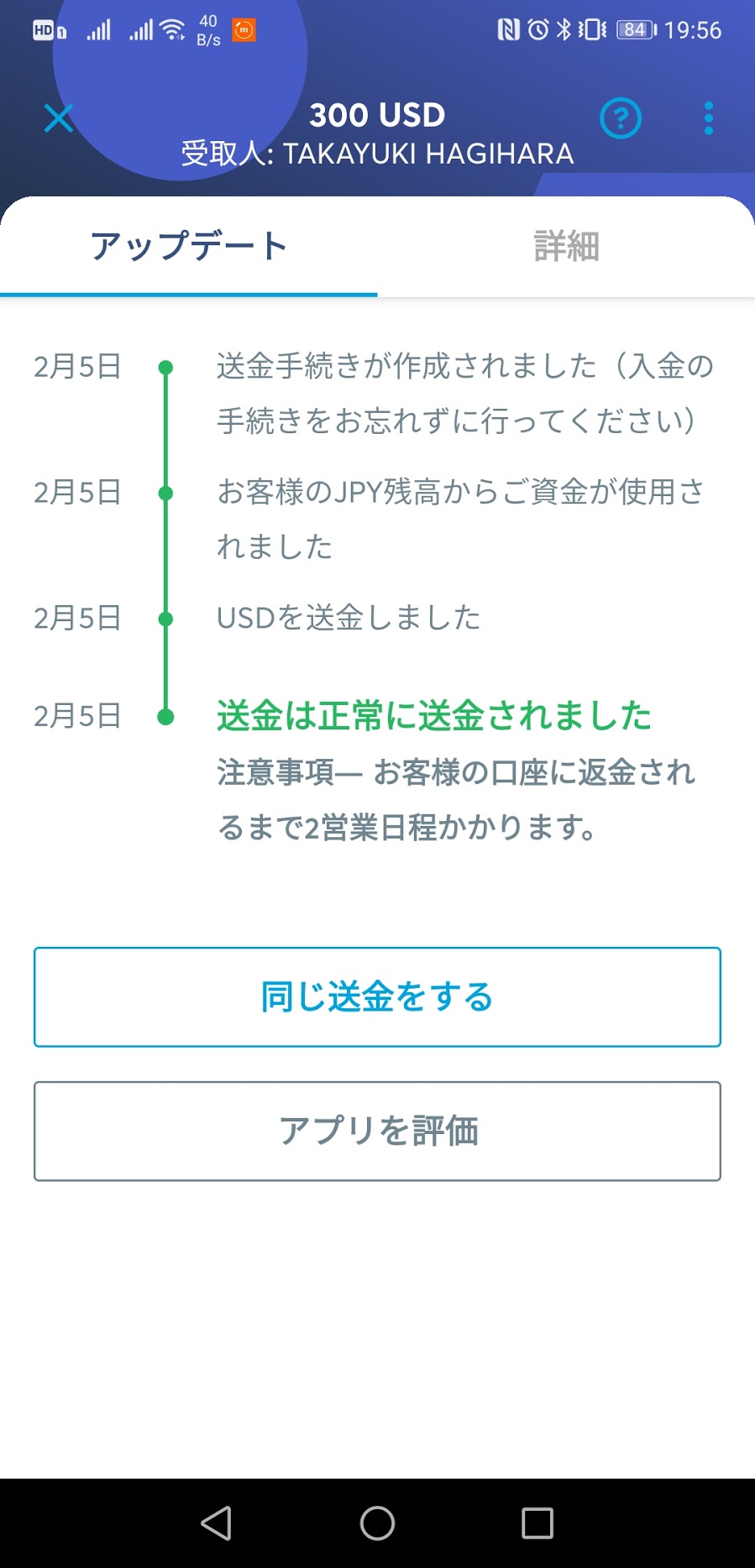
Task: Switch to the 詳細 tab
Action: 566,247
